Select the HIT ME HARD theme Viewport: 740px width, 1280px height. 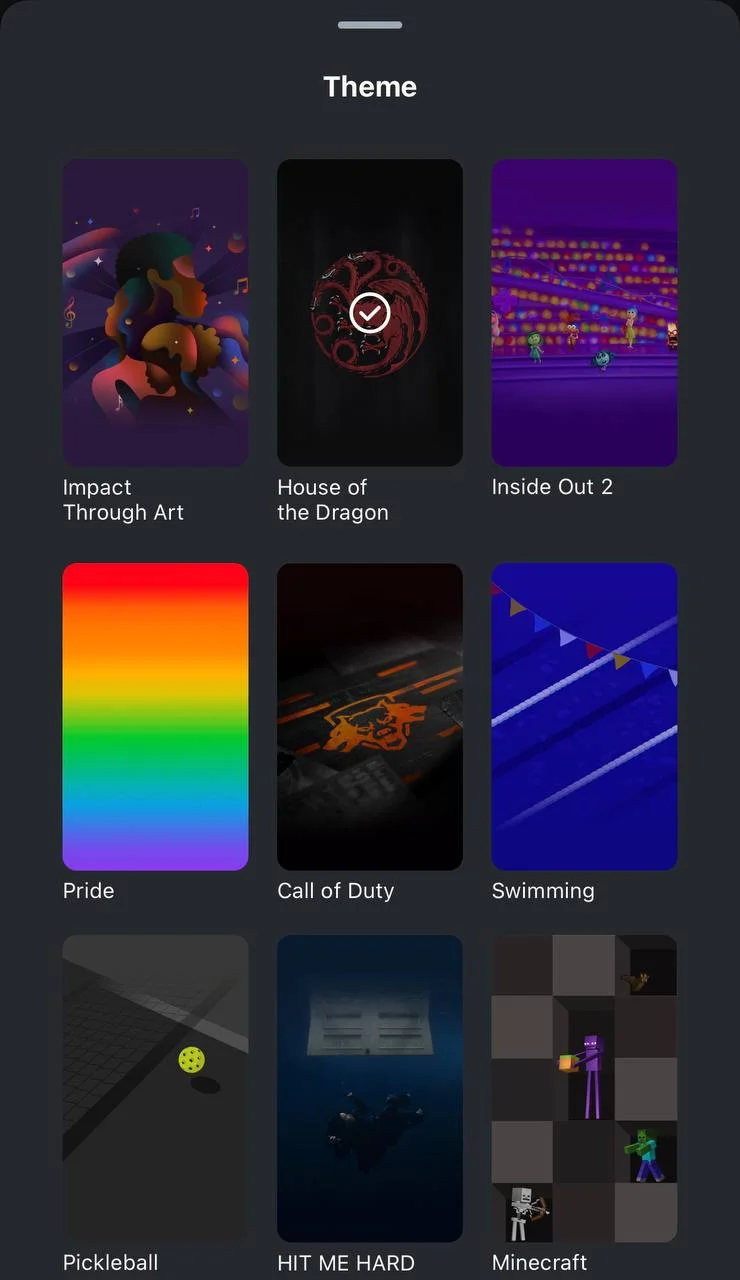point(370,1088)
